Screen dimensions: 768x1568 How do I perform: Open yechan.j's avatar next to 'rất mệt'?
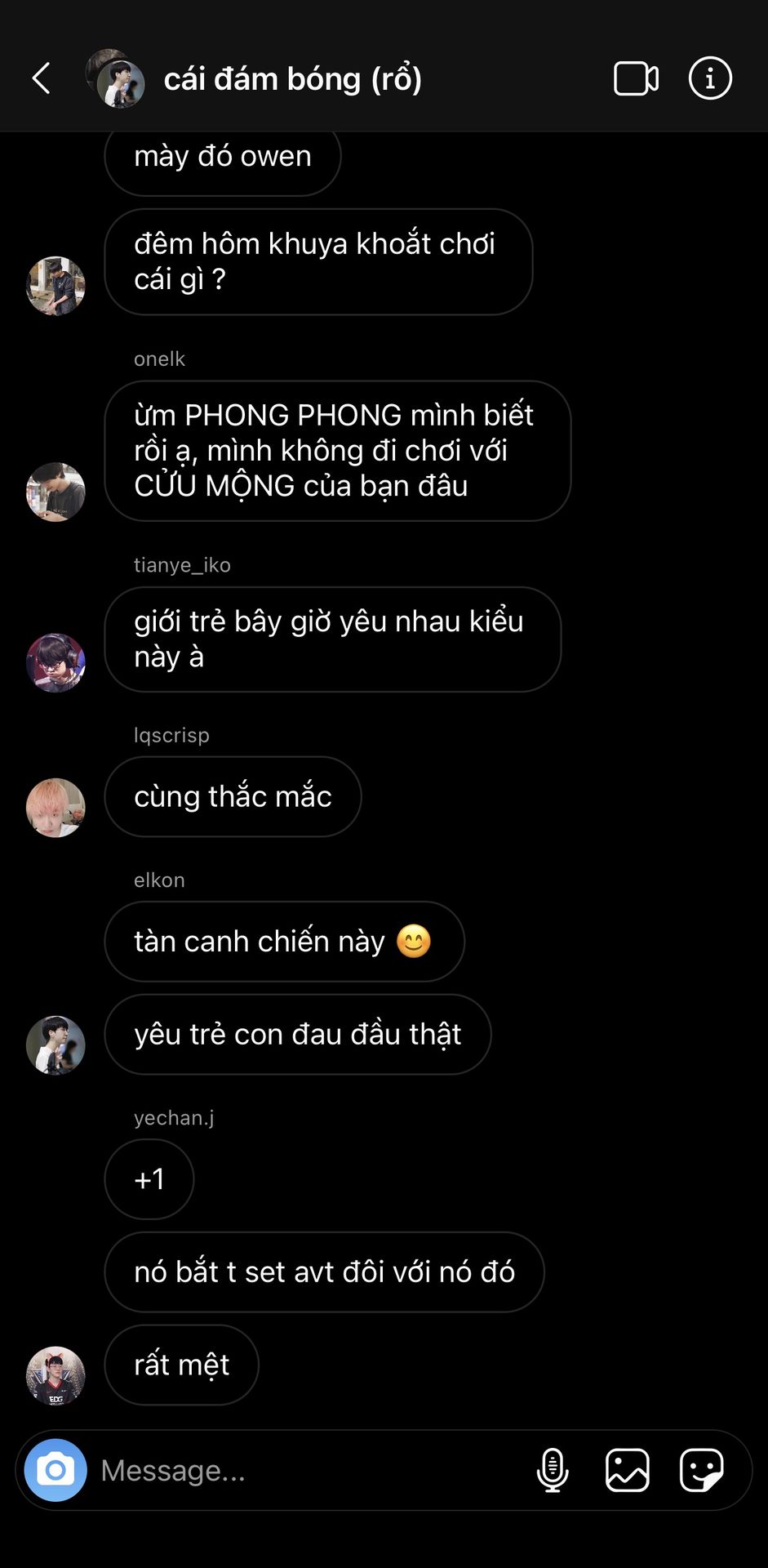[x=55, y=1375]
